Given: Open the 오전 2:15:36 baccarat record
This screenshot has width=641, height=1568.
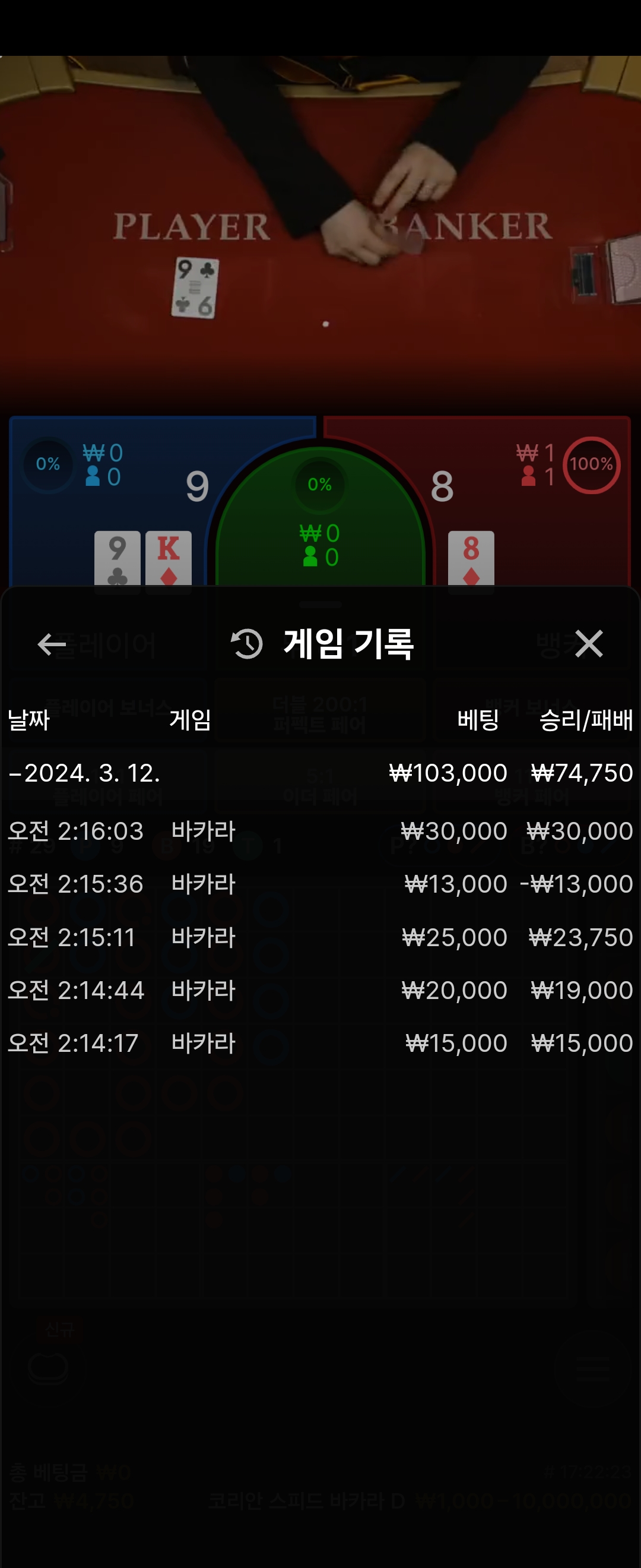Looking at the screenshot, I should tap(320, 884).
